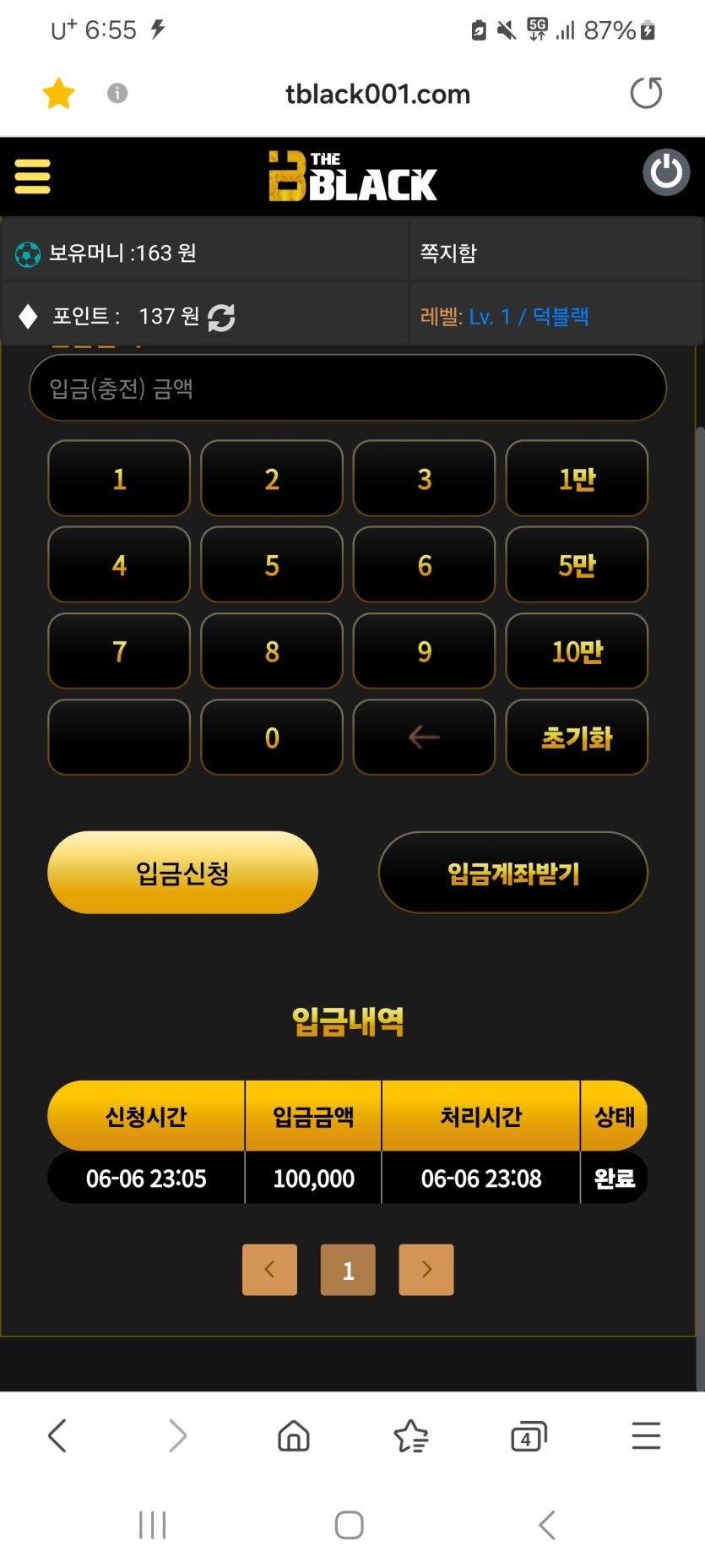Reset amount with 초기화
Image resolution: width=705 pixels, height=1568 pixels.
point(577,738)
